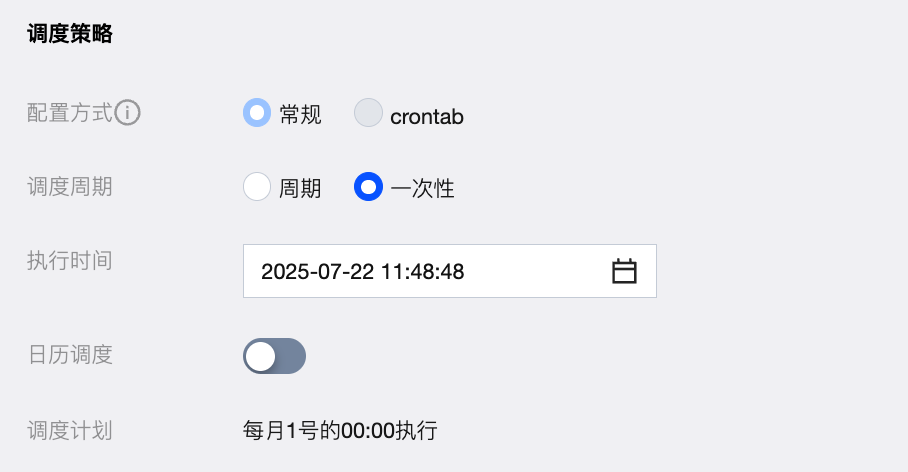Viewport: 908px width, 472px height.
Task: Select the 周期 scheduling cycle
Action: [x=257, y=187]
